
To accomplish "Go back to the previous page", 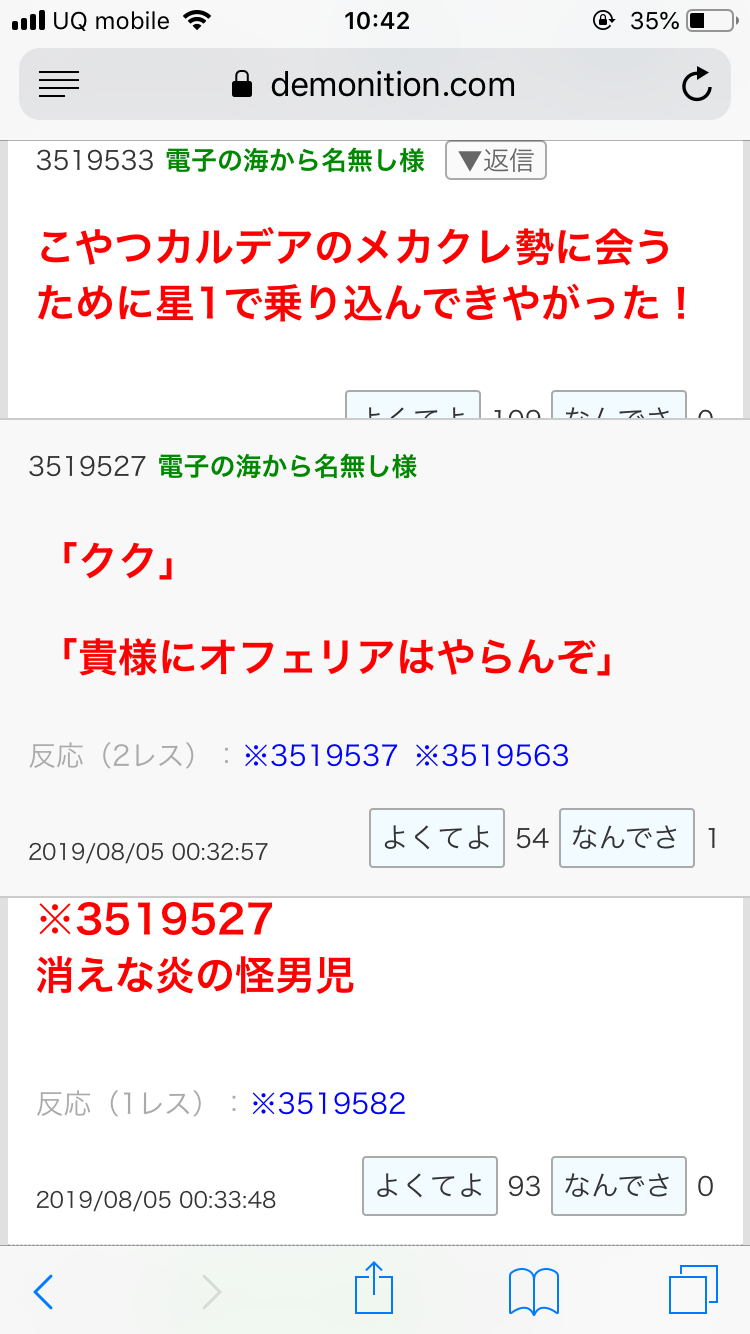I will coord(43,1291).
